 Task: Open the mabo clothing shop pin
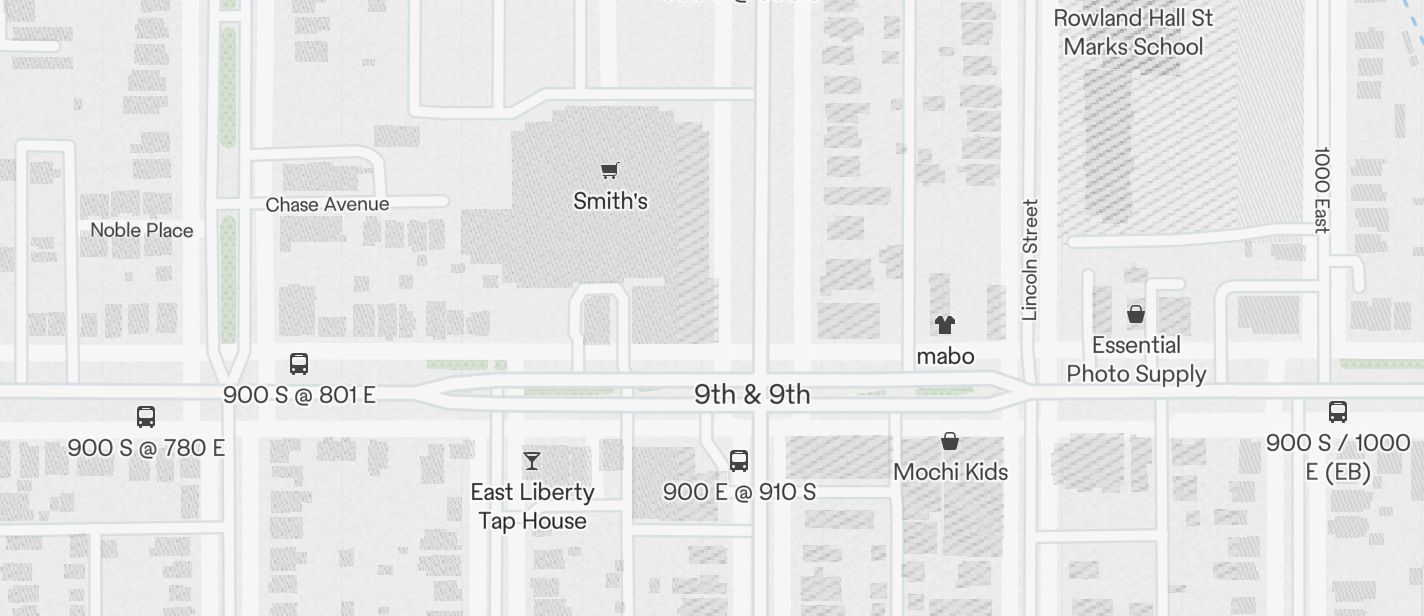(945, 324)
